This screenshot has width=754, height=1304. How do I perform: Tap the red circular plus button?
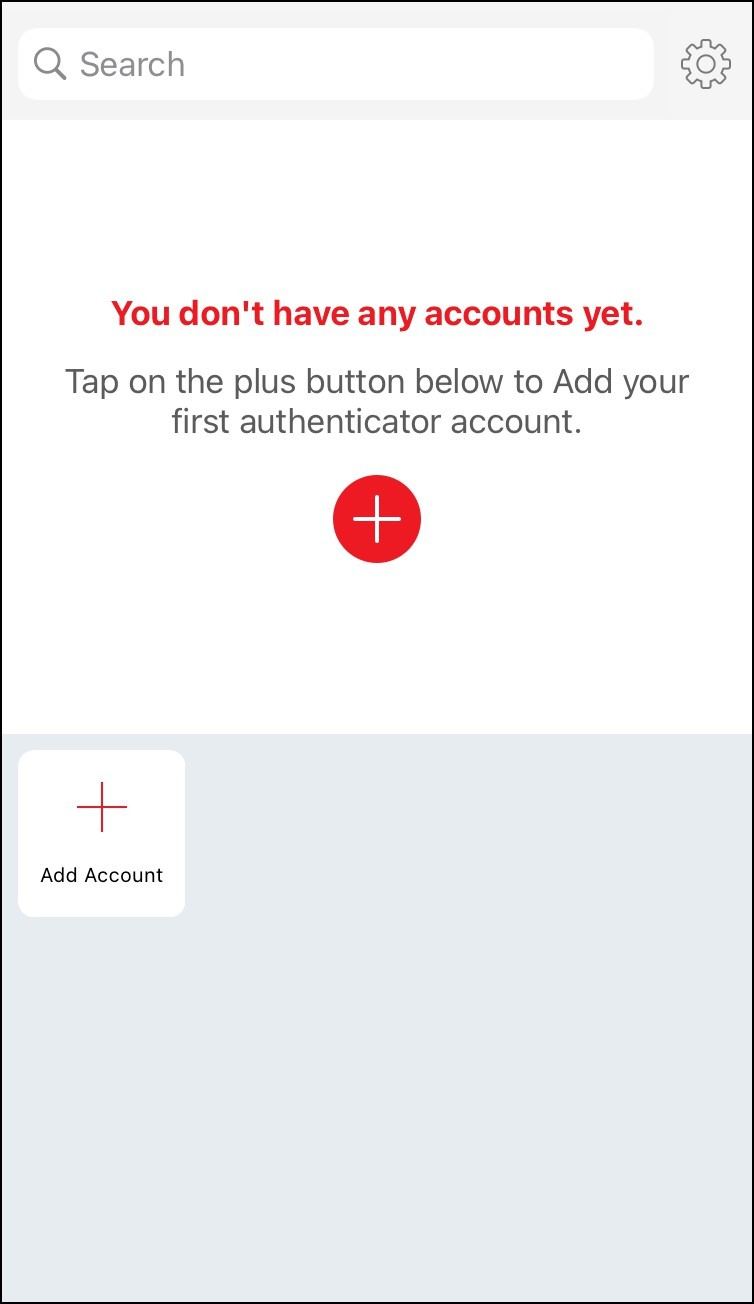tap(377, 519)
